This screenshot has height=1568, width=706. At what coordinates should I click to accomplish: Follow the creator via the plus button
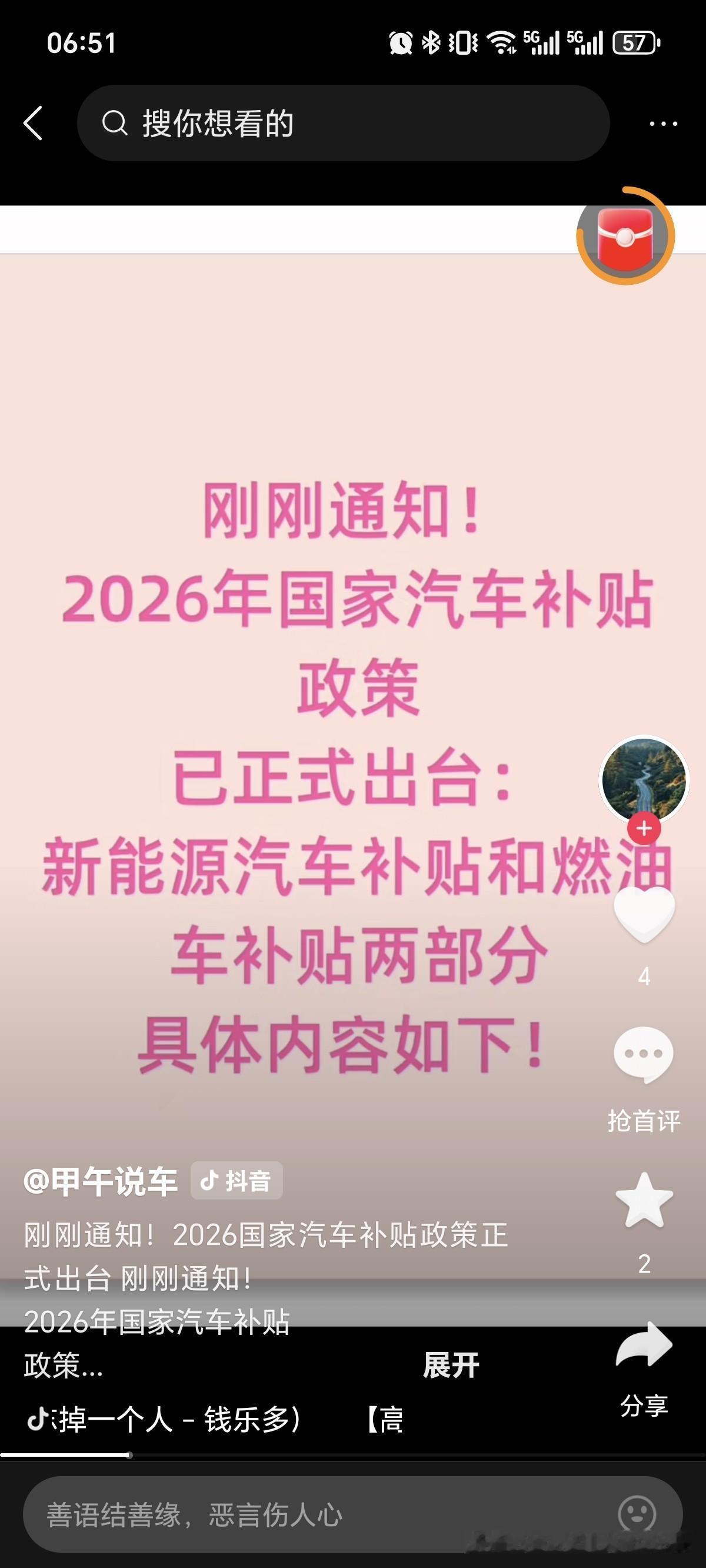click(x=644, y=827)
